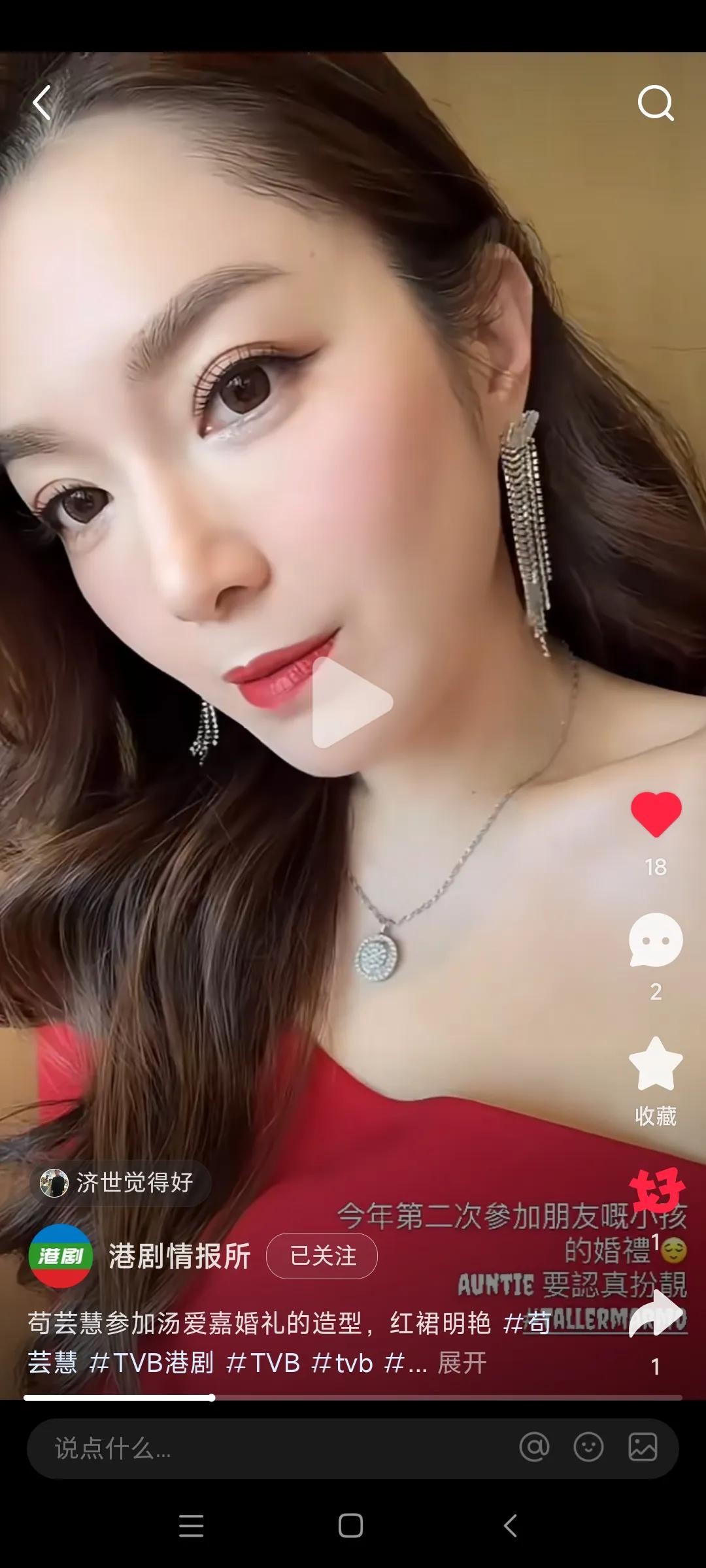Image resolution: width=706 pixels, height=1568 pixels.
Task: Open 港剧情报所 profile avatar
Action: (x=60, y=1256)
